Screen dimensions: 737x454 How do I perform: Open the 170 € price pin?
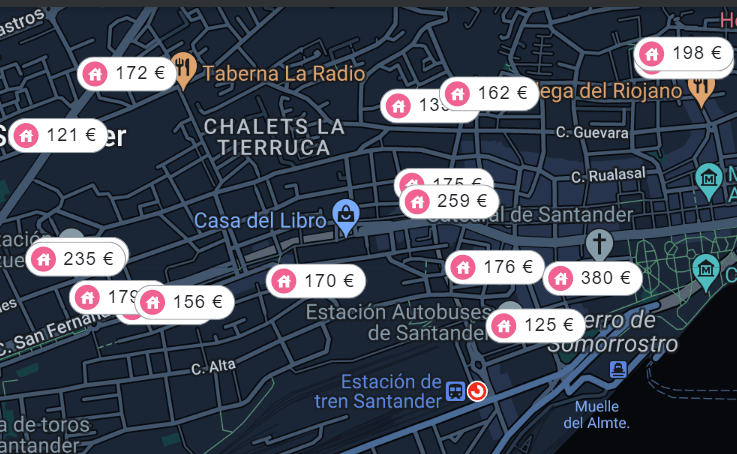tap(316, 282)
